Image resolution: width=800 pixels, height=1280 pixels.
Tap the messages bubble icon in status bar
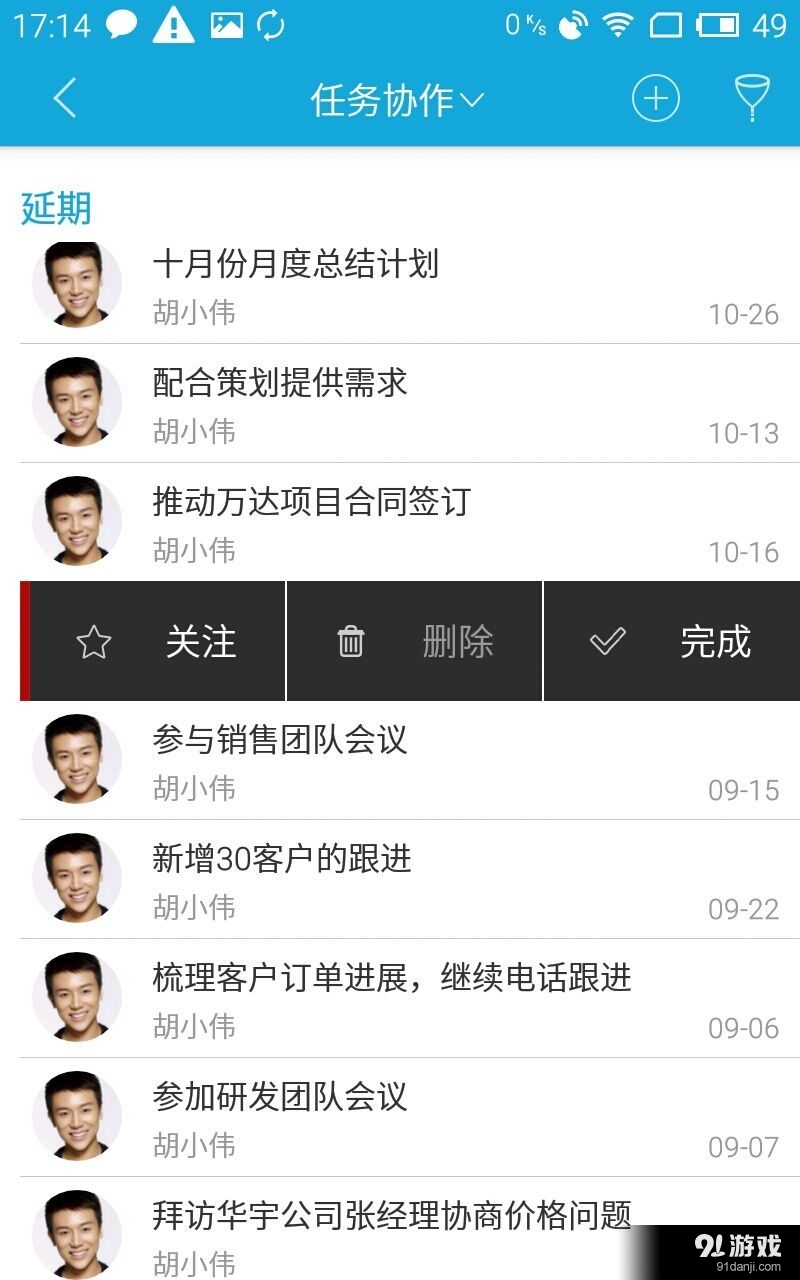click(121, 22)
